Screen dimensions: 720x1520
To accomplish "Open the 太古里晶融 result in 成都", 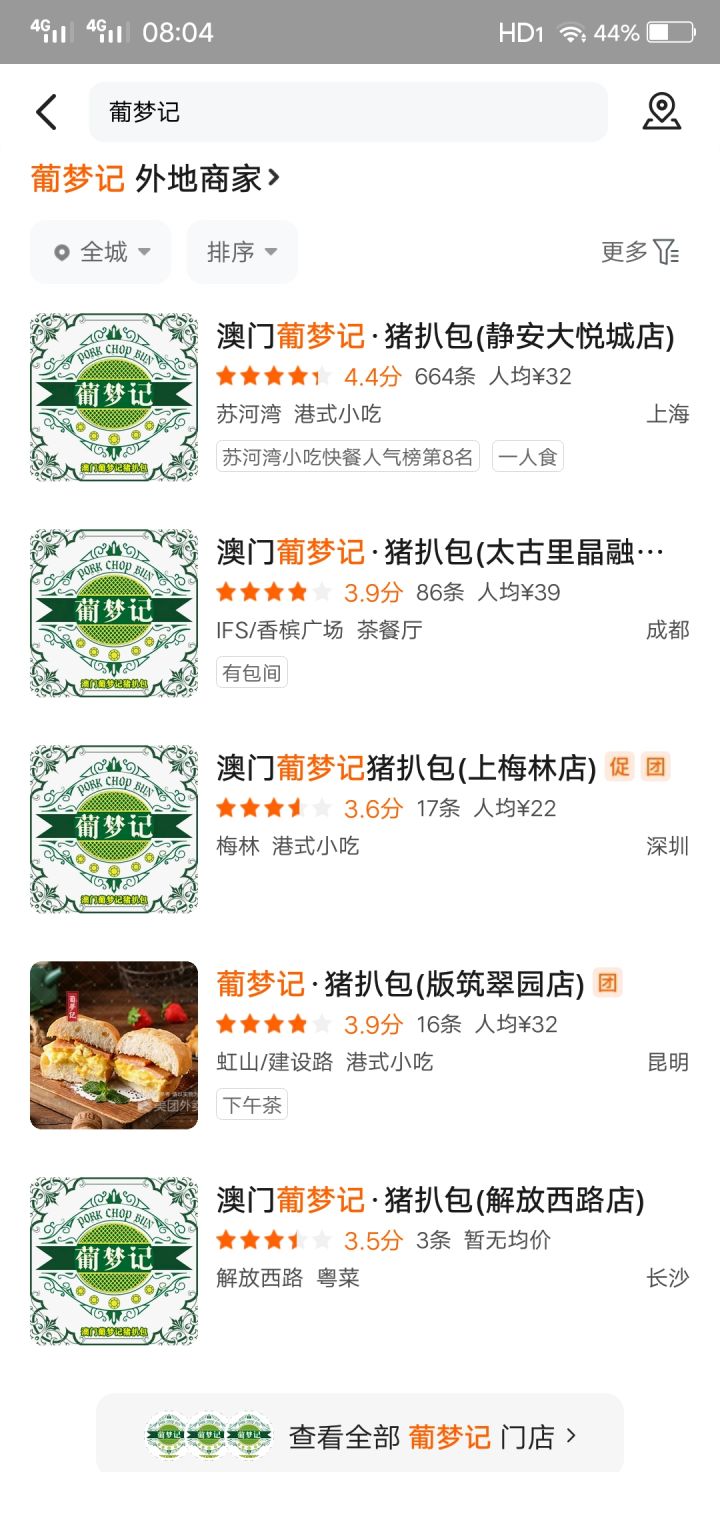I will click(440, 553).
